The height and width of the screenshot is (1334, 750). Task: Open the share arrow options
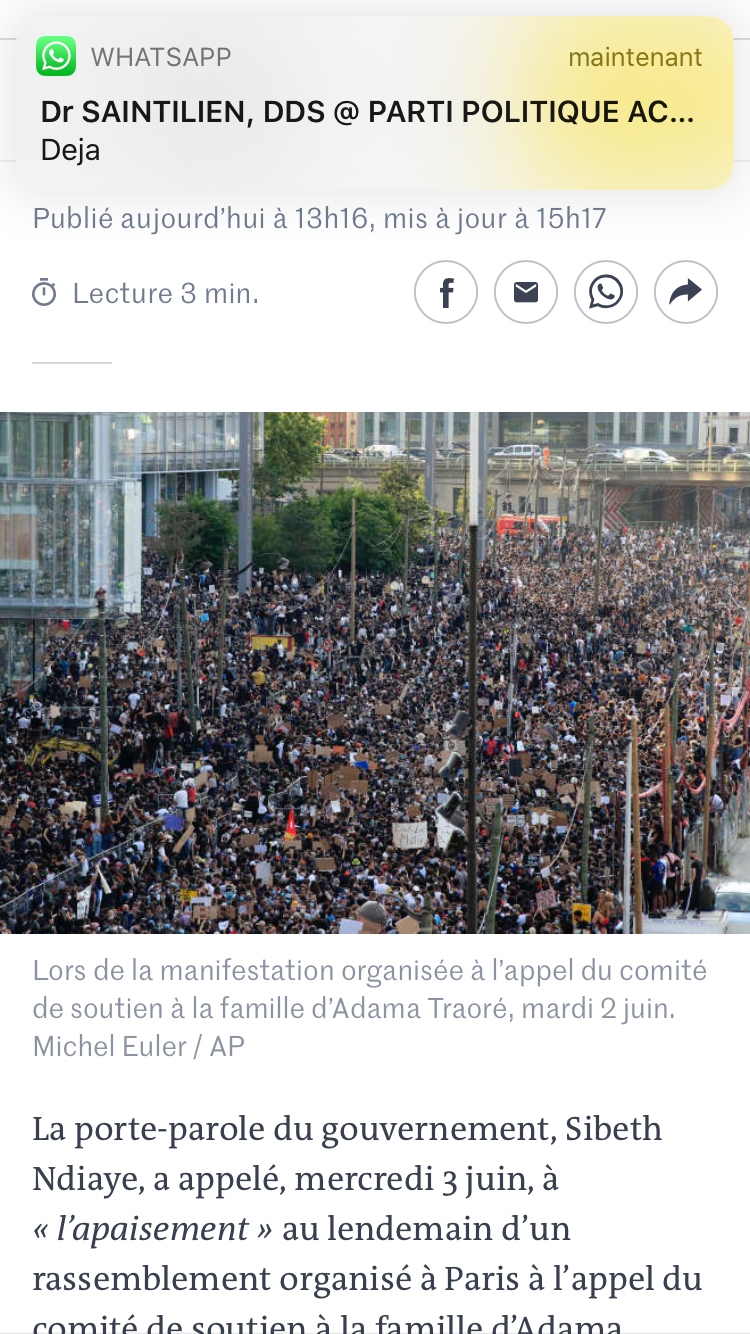point(686,292)
